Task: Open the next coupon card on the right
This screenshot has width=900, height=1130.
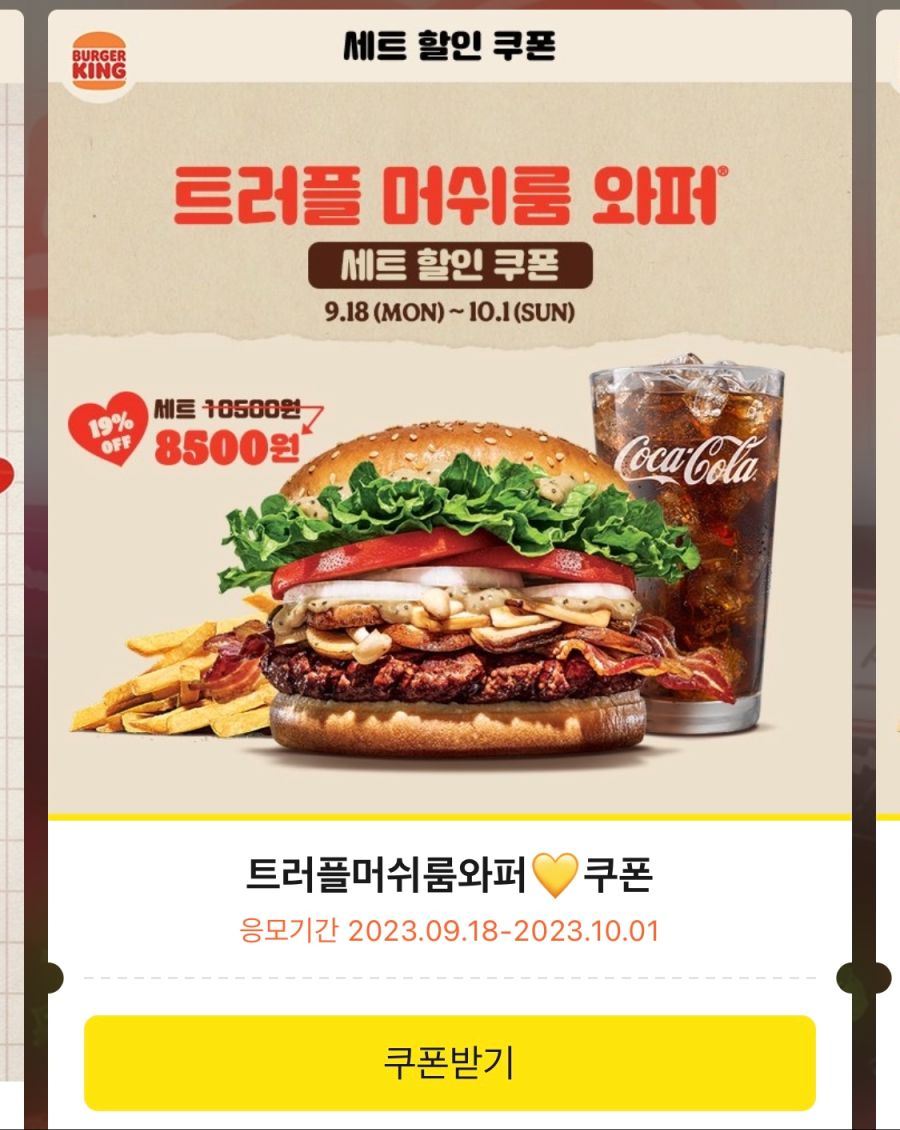Action: [888, 565]
